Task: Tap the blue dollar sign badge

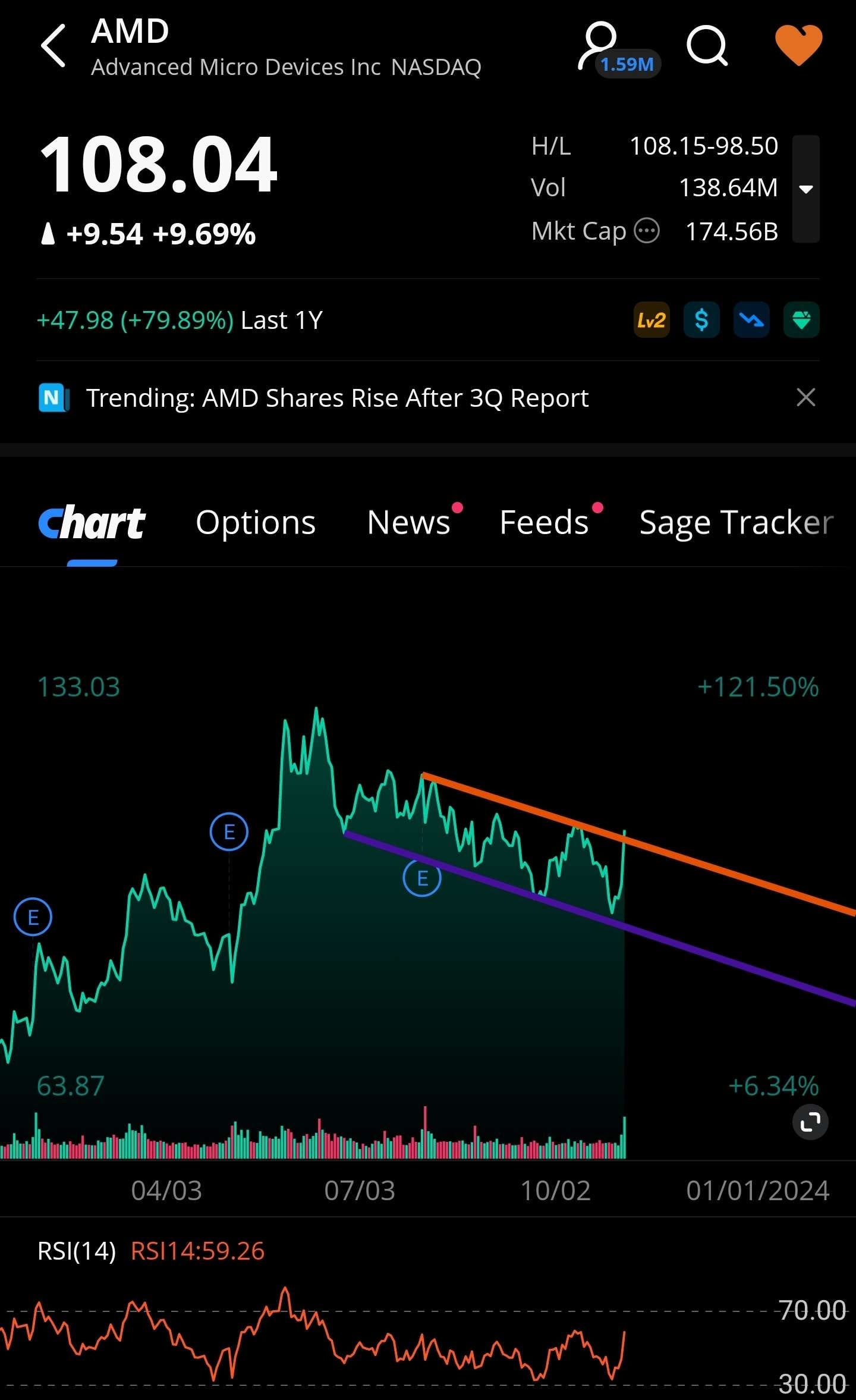Action: pyautogui.click(x=701, y=320)
